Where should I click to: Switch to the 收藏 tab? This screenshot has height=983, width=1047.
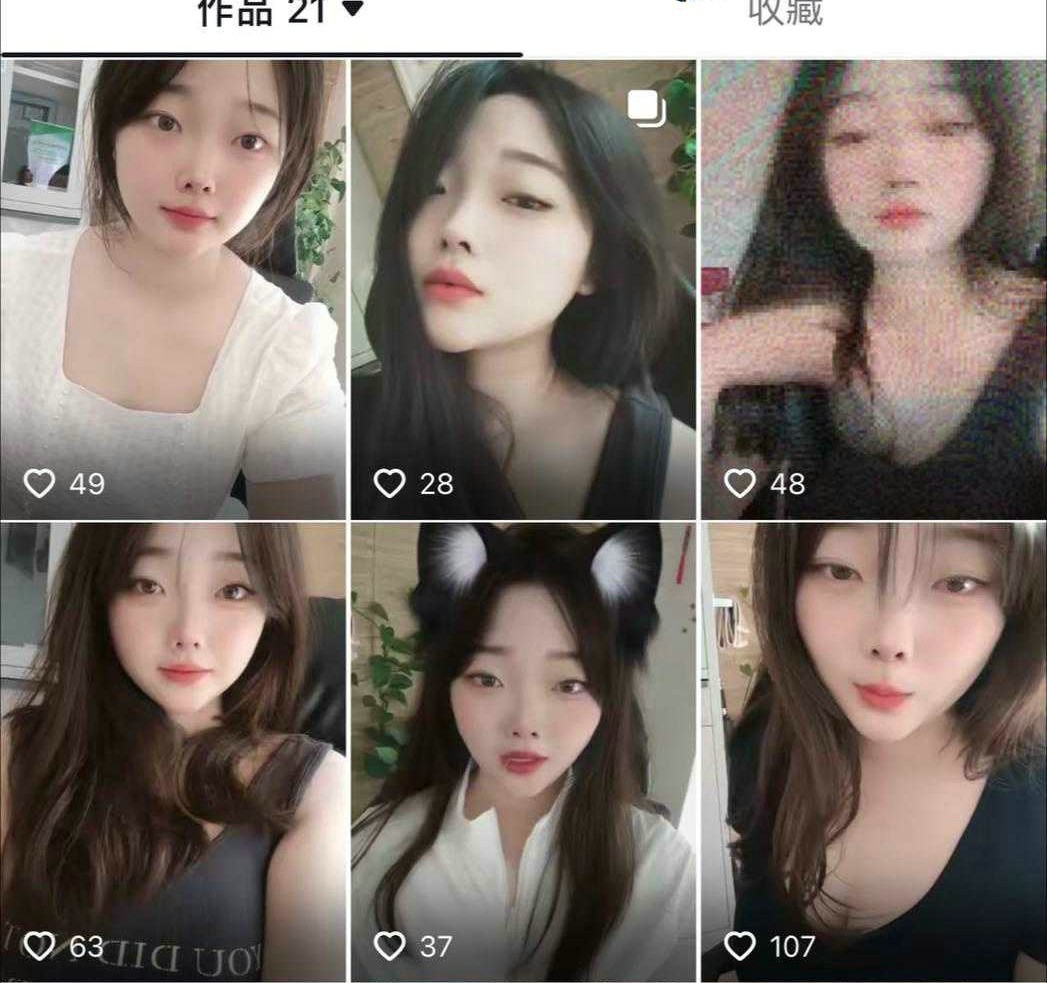[786, 12]
